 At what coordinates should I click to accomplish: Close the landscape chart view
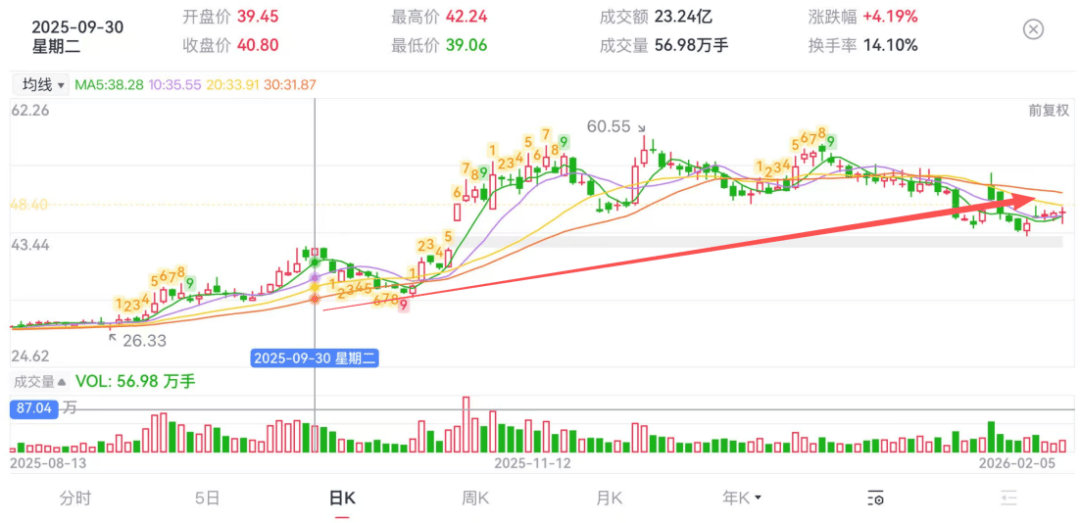tap(1033, 29)
